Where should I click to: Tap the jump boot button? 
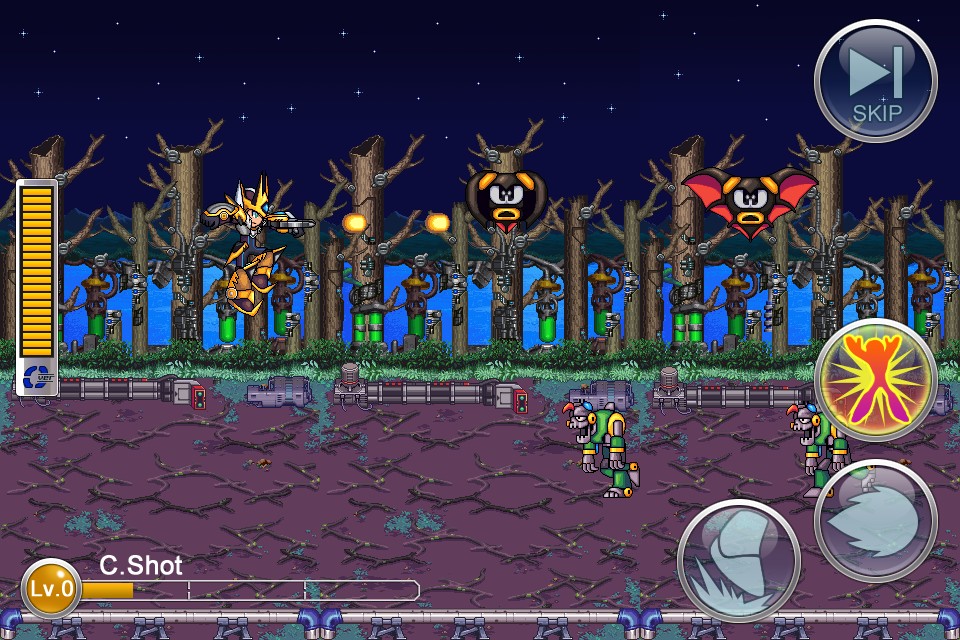point(739,561)
